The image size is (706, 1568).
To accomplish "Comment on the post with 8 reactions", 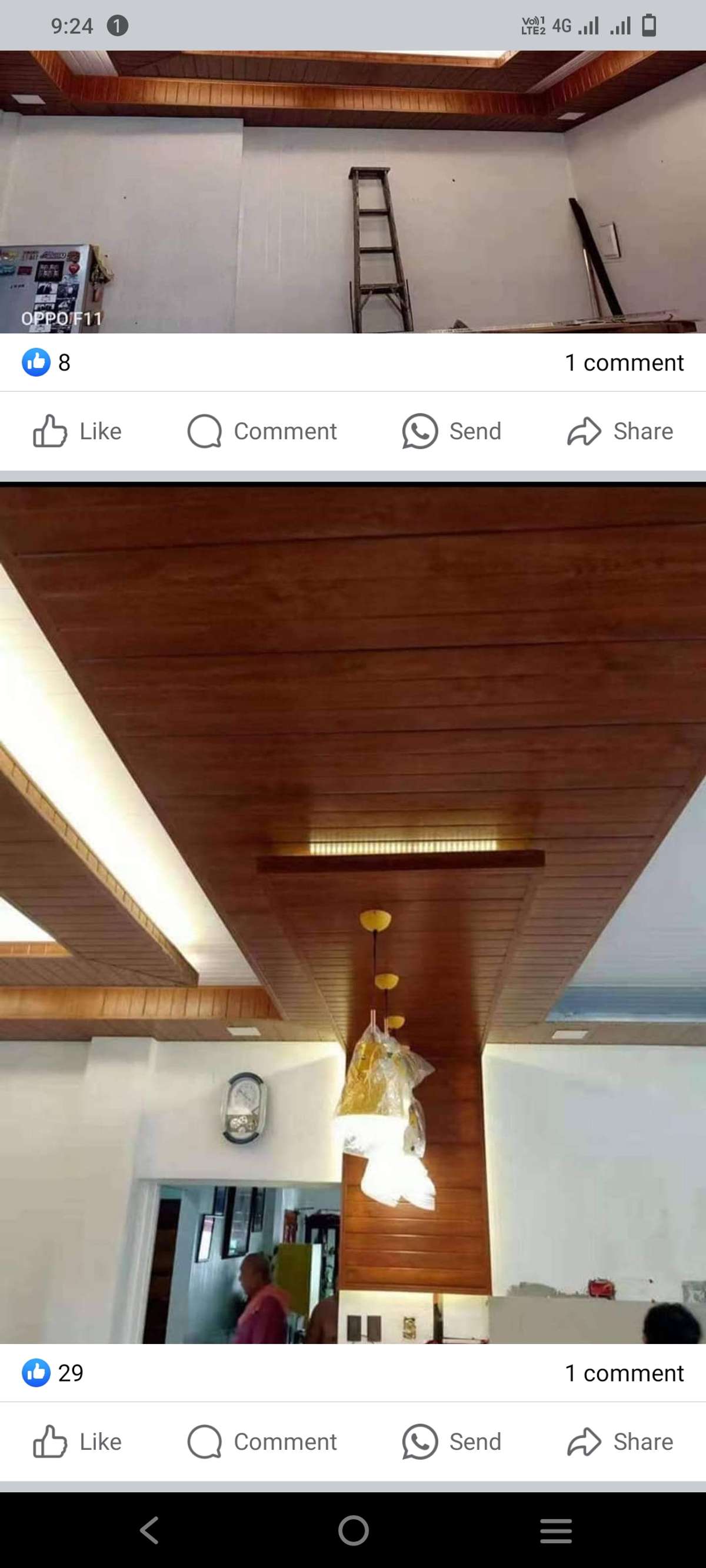I will tap(262, 431).
